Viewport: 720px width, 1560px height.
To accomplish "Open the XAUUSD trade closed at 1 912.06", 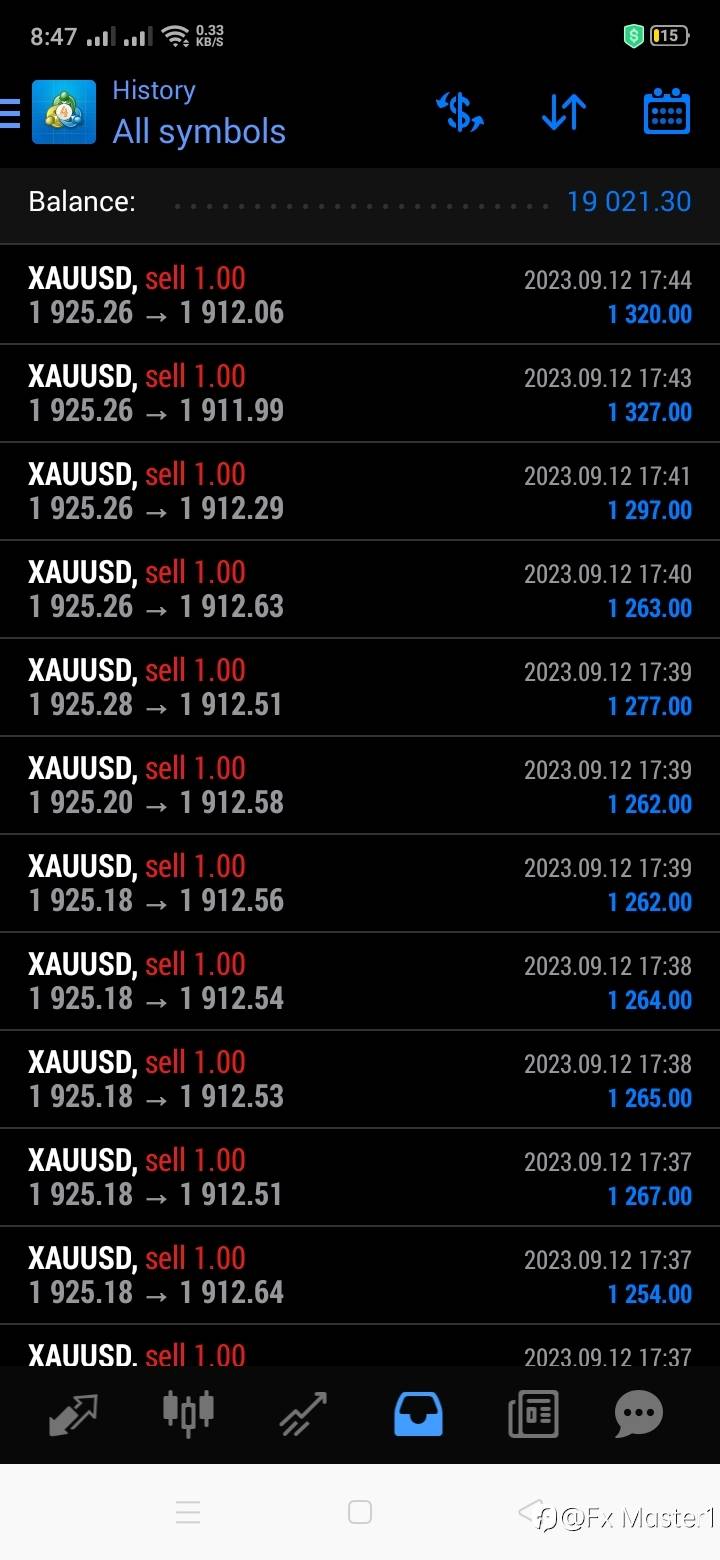I will tap(360, 296).
